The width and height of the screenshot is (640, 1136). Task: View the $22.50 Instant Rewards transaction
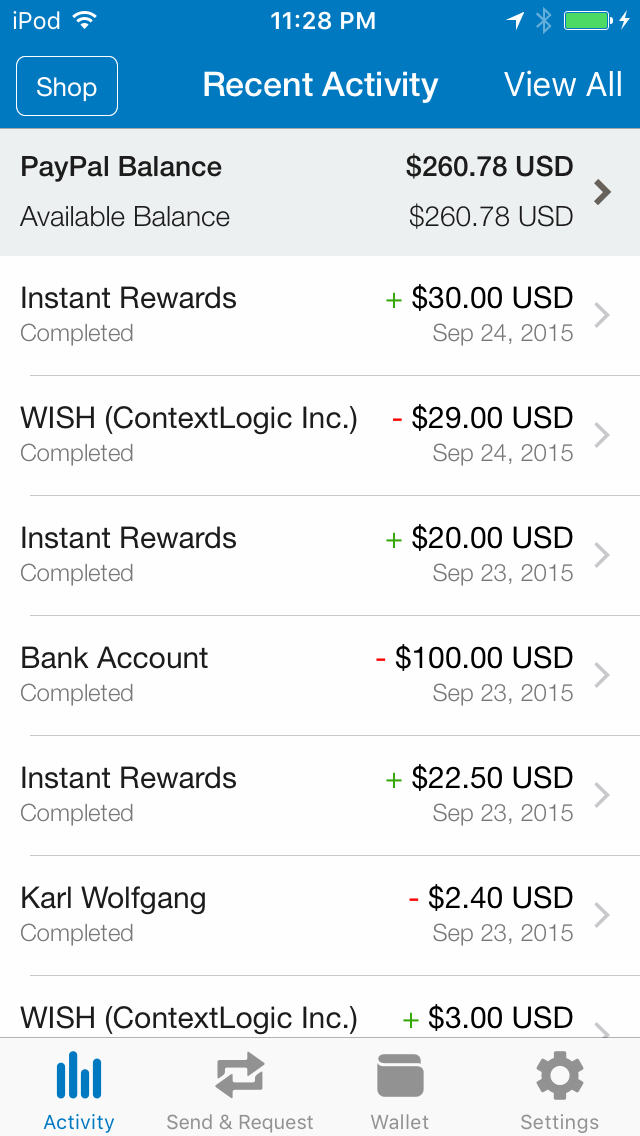(320, 795)
